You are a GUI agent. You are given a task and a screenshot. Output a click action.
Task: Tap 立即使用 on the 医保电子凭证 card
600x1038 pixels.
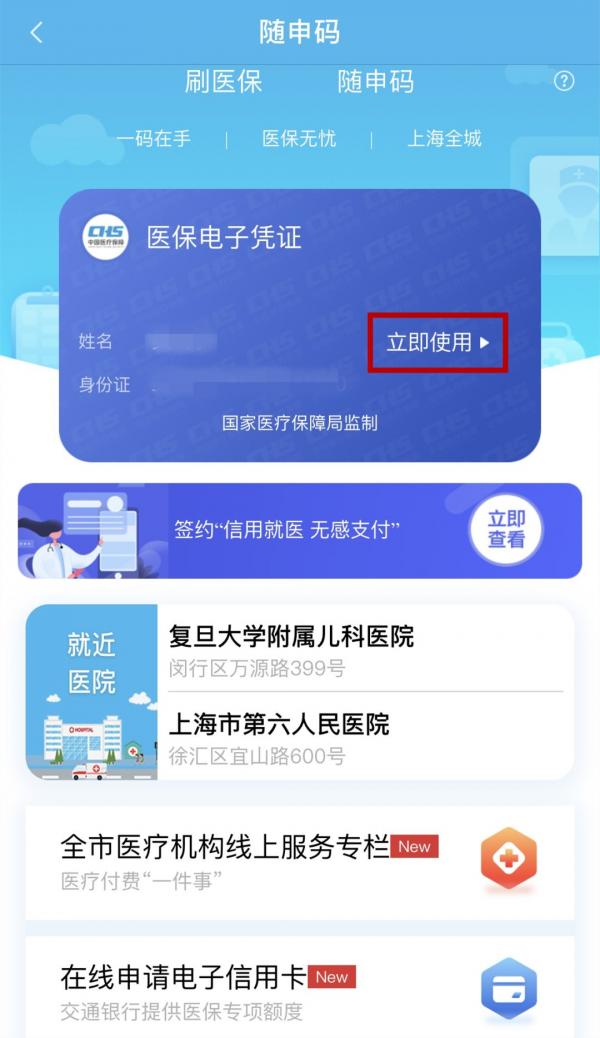438,343
